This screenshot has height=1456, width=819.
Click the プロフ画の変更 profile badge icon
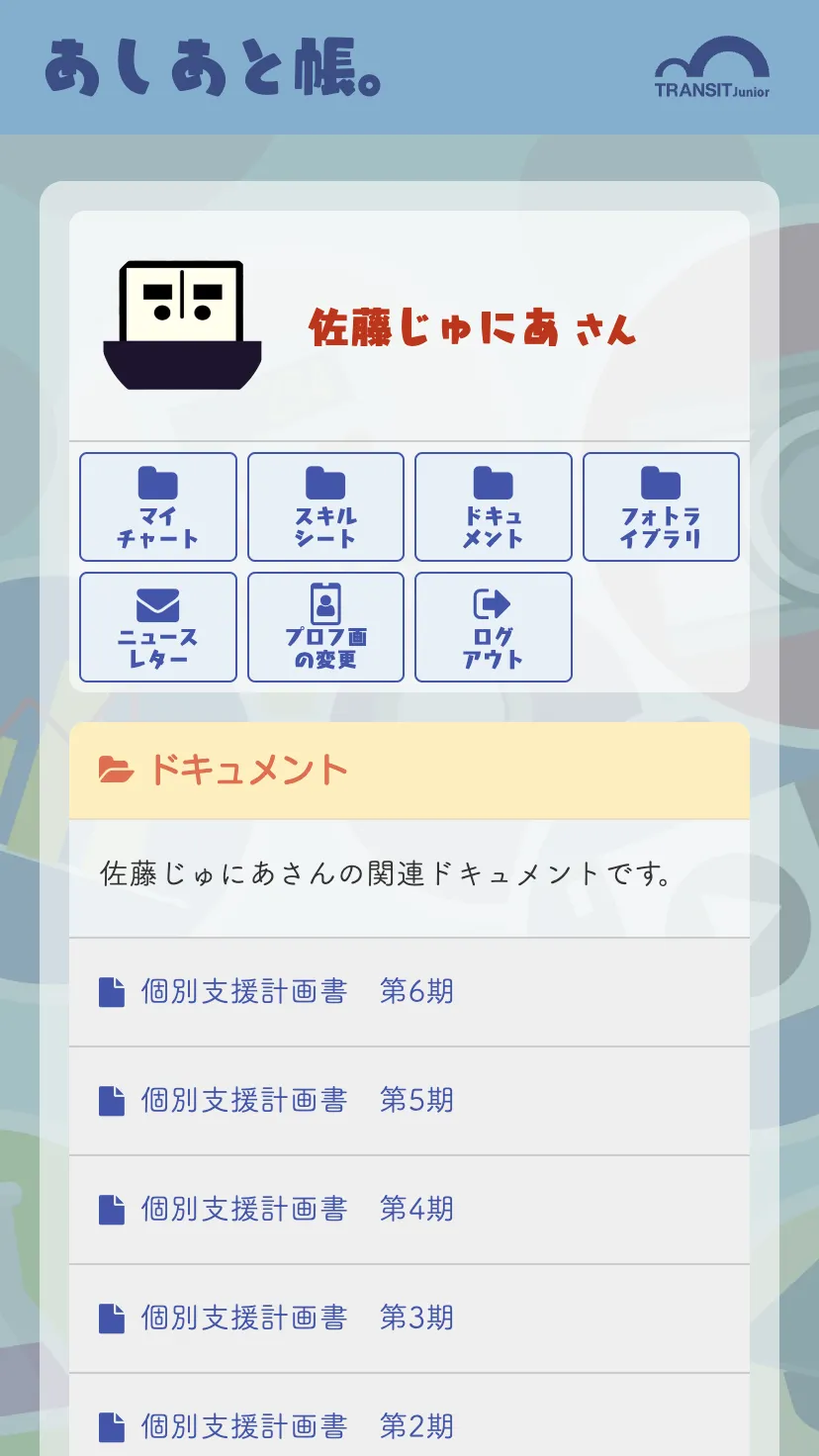pos(325,601)
